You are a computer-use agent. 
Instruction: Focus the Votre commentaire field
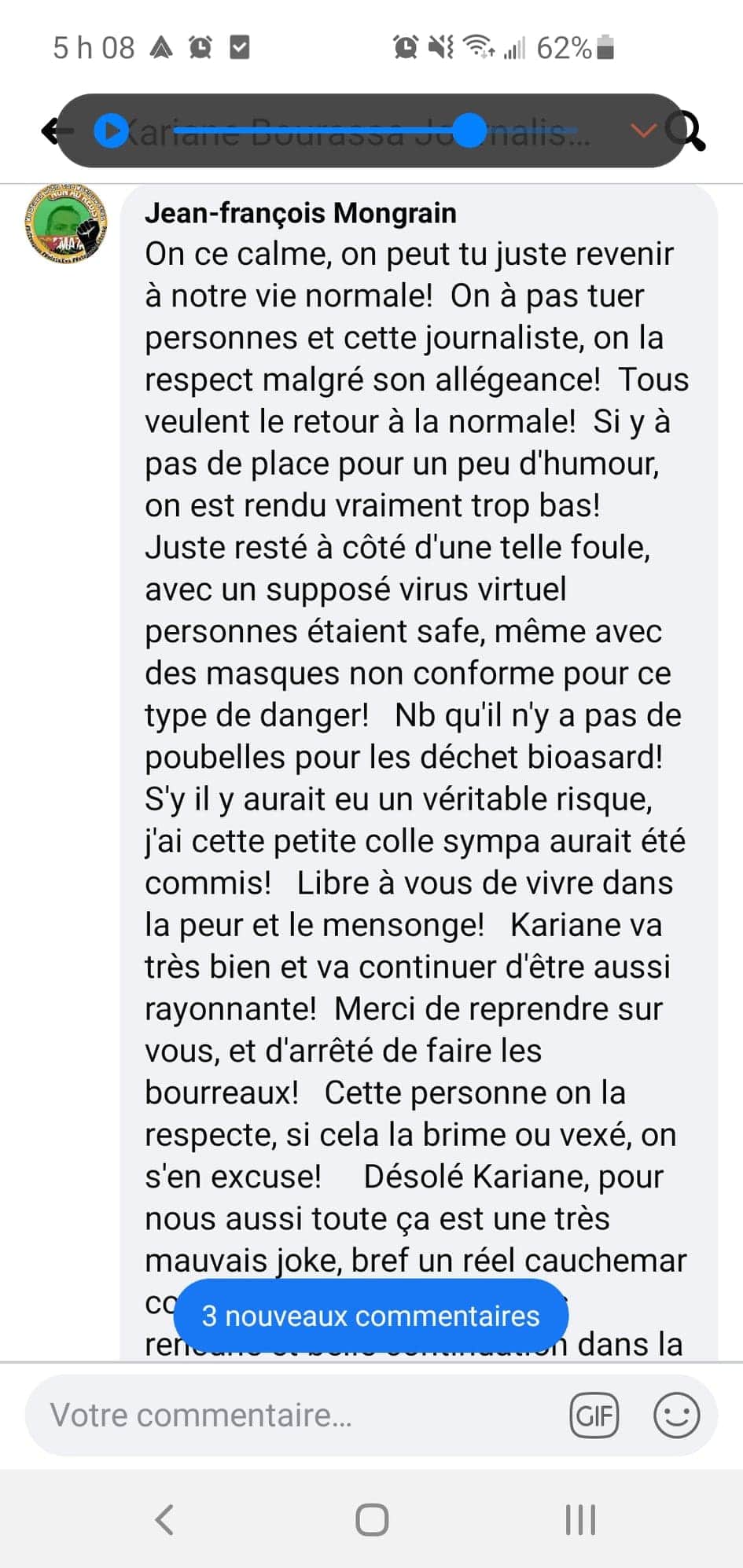(x=291, y=1415)
